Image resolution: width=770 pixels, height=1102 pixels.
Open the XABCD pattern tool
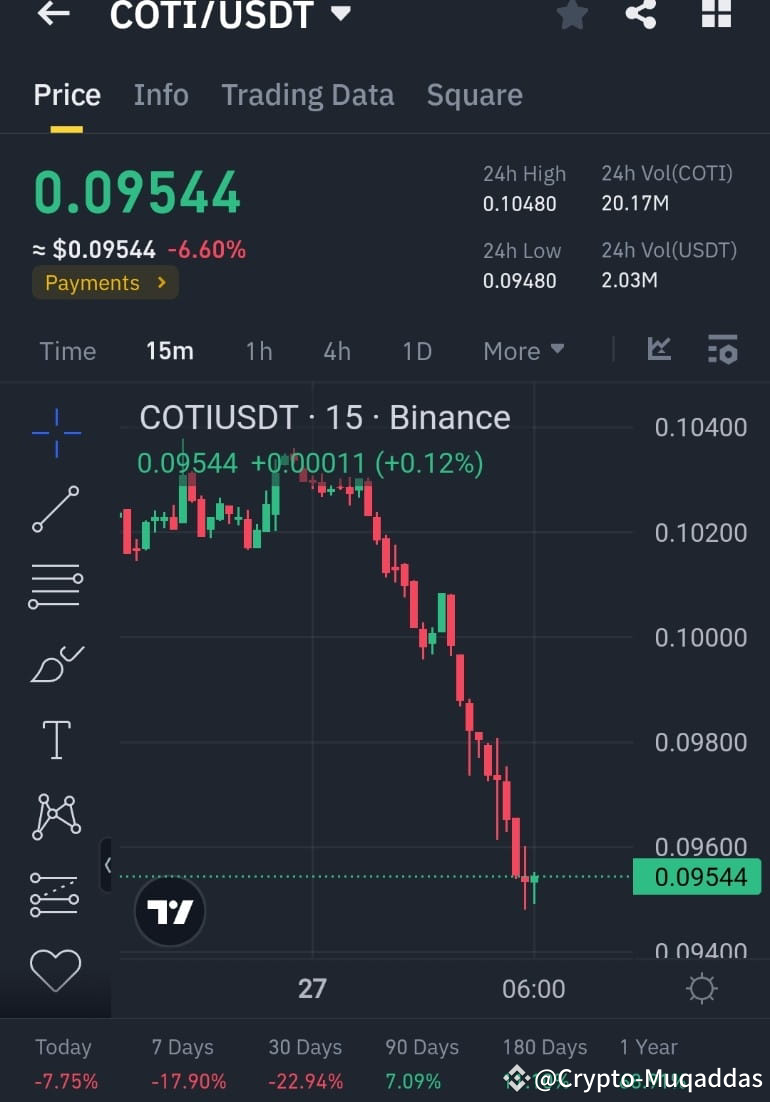click(x=56, y=816)
